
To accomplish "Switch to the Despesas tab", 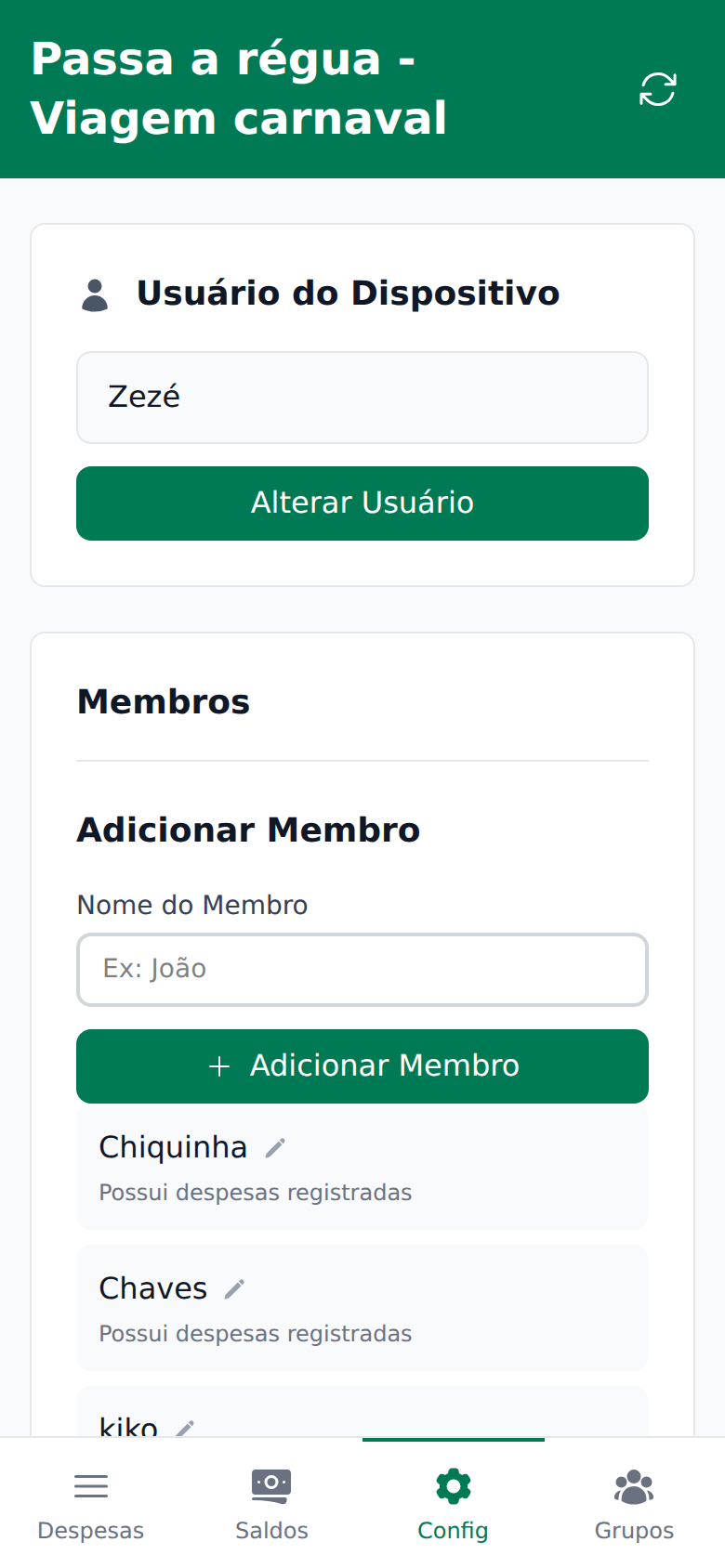I will point(90,1505).
